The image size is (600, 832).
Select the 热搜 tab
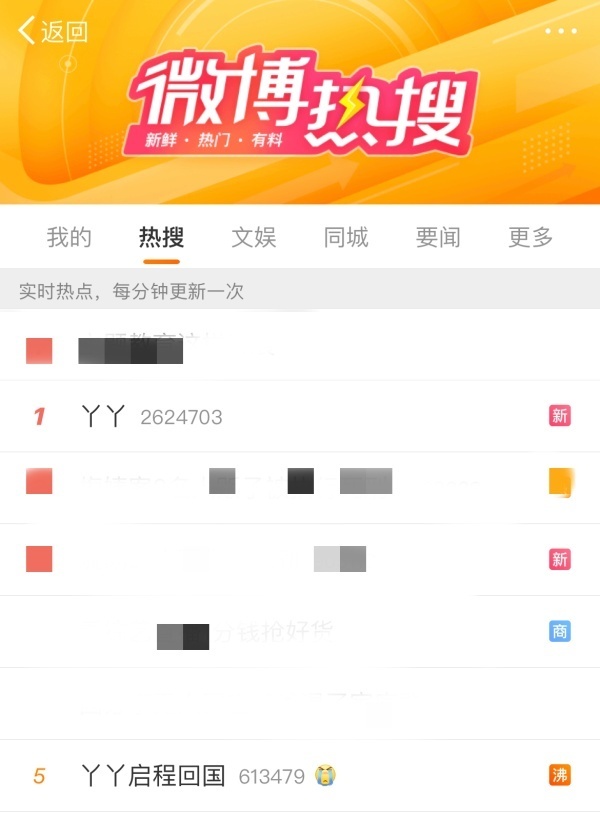point(161,237)
